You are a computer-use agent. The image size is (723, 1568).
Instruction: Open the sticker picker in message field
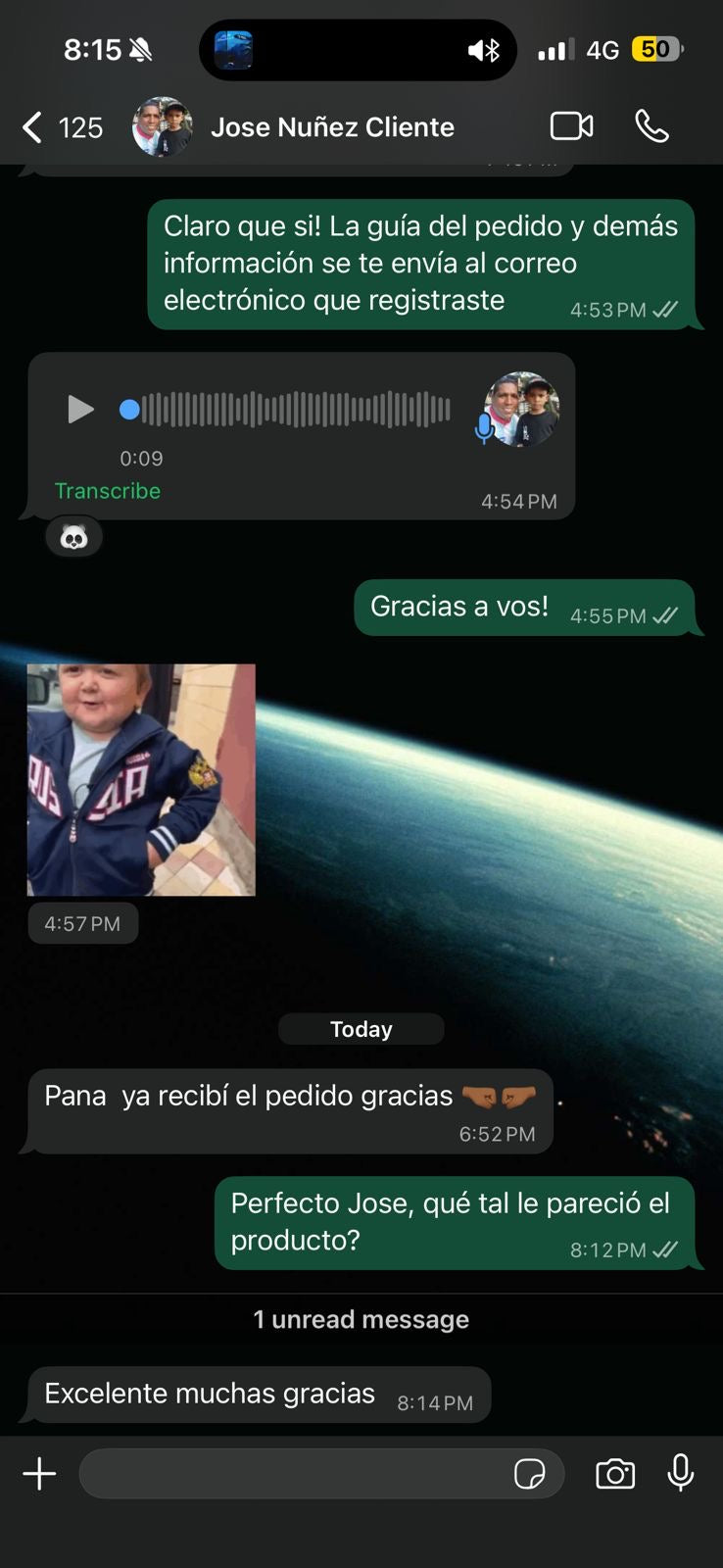click(x=530, y=1474)
